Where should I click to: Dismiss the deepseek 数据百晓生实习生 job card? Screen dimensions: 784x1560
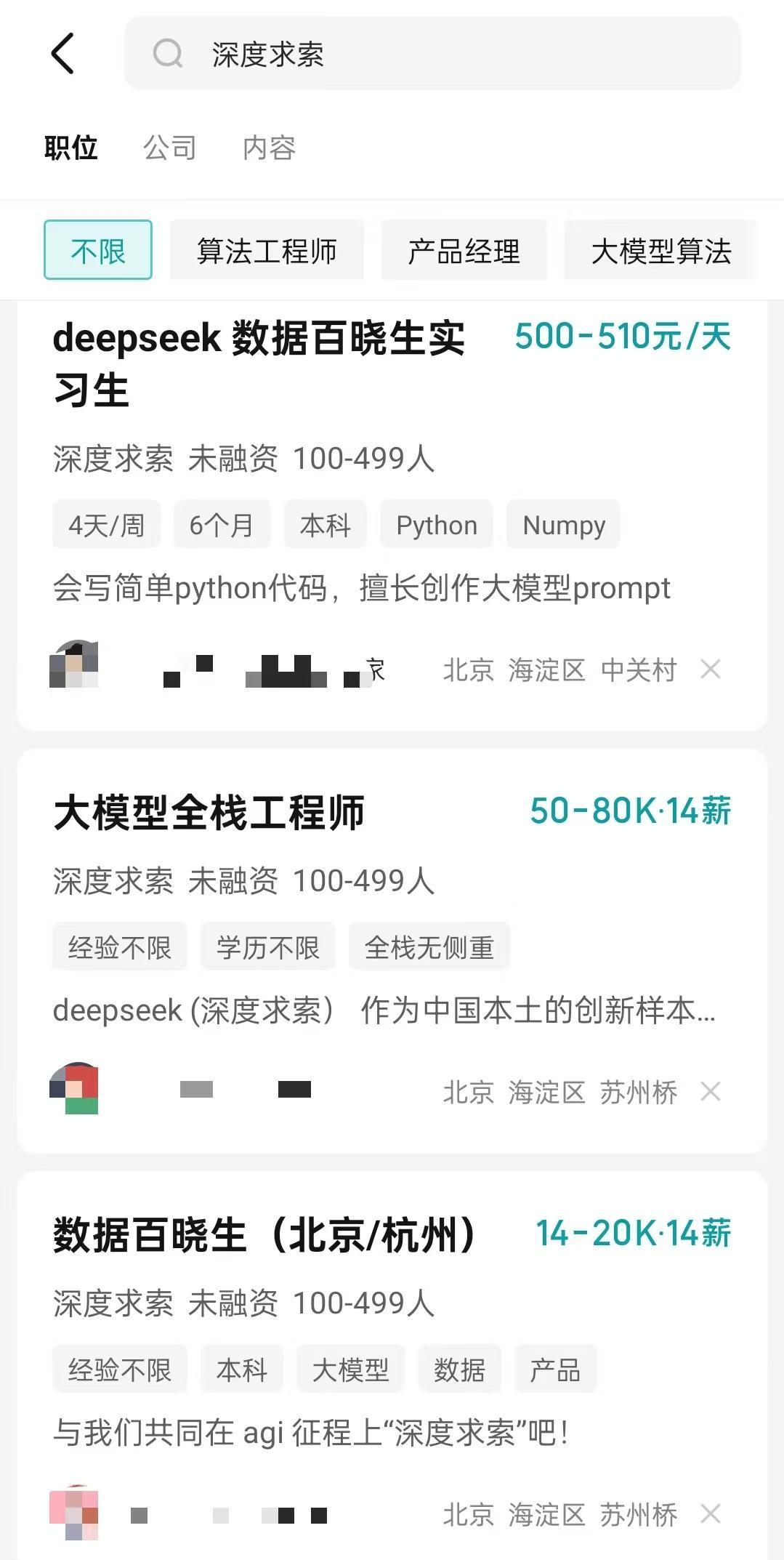click(x=709, y=670)
